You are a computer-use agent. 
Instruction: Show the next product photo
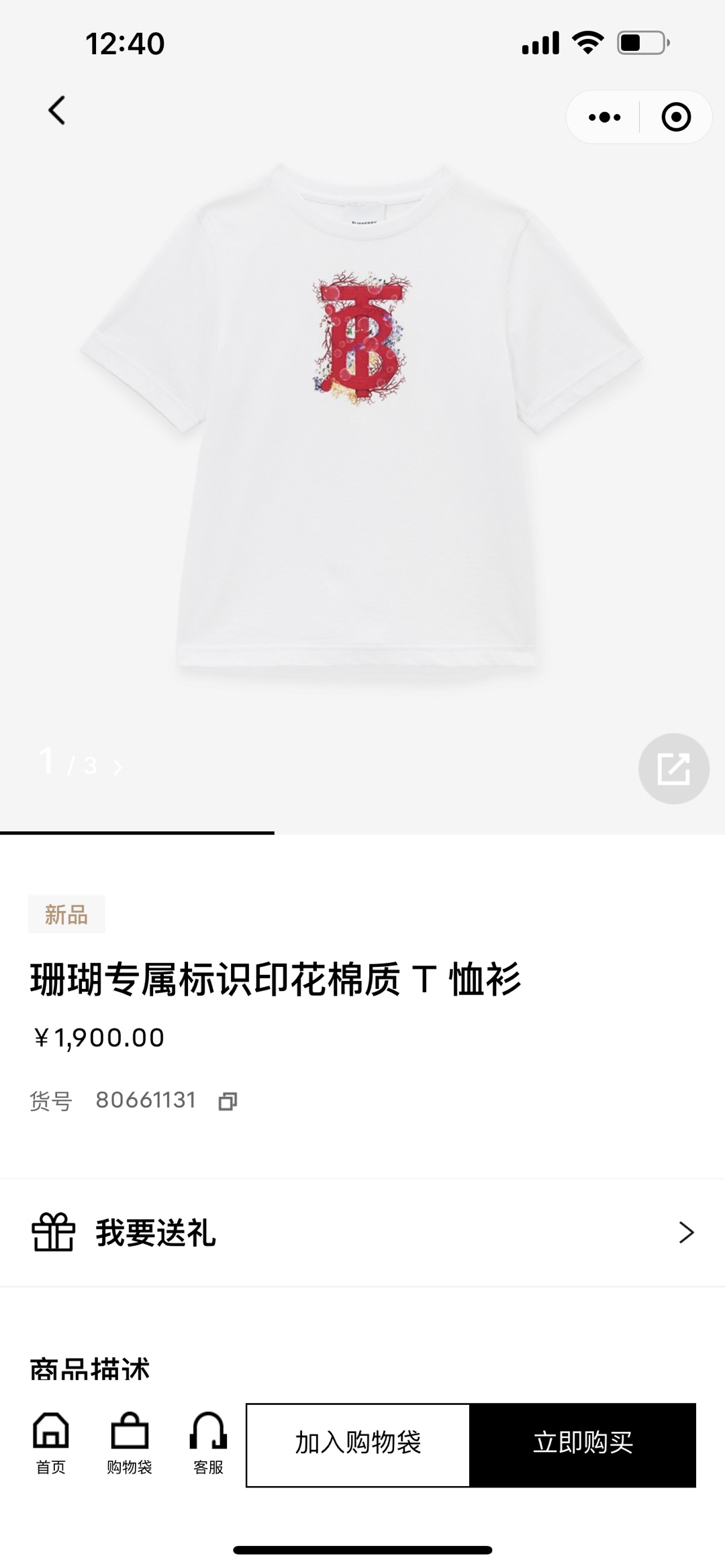tap(118, 767)
